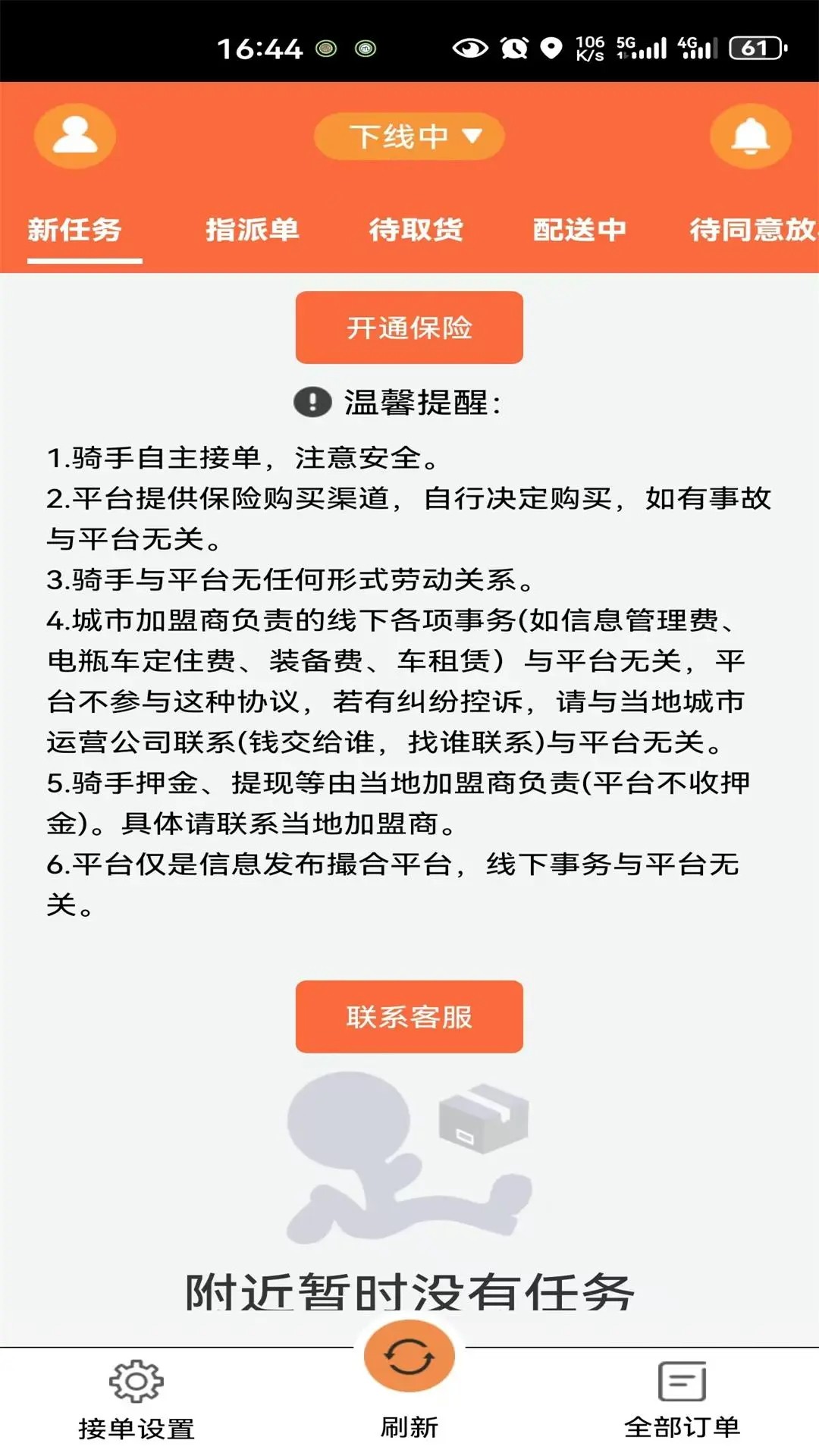Image resolution: width=819 pixels, height=1456 pixels.
Task: Switch to the 待同意放 tab
Action: click(749, 231)
